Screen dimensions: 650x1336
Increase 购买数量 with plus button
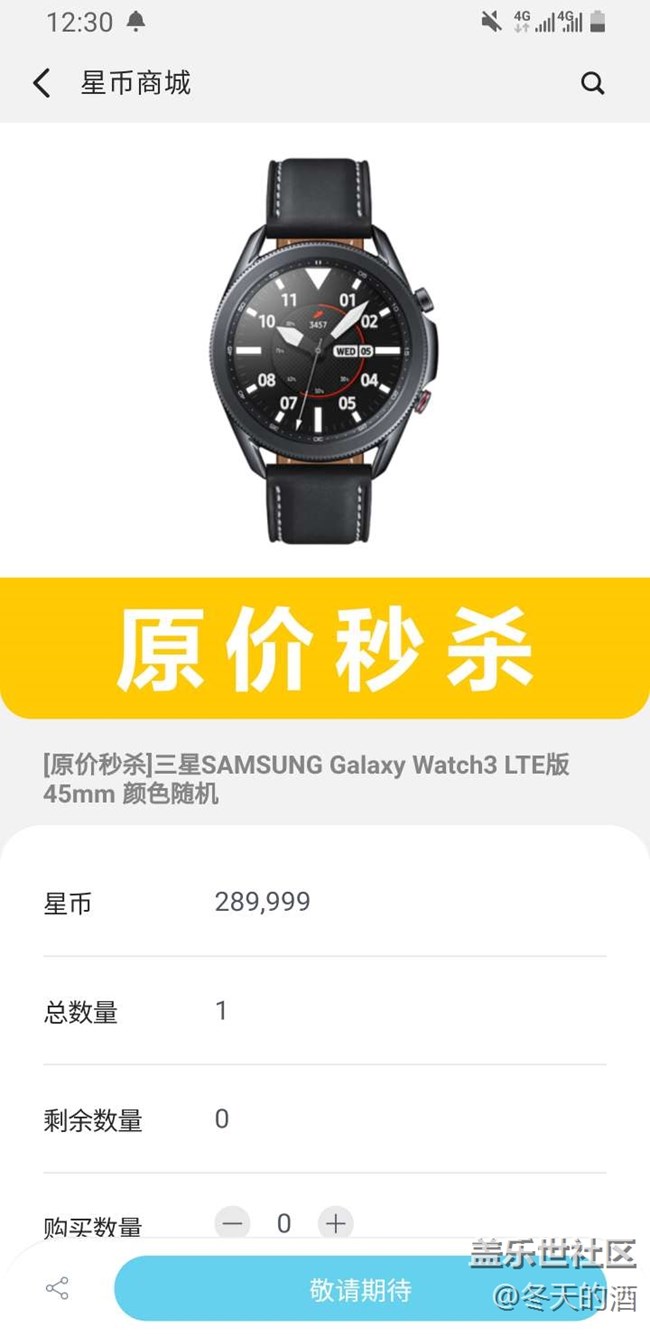336,1222
